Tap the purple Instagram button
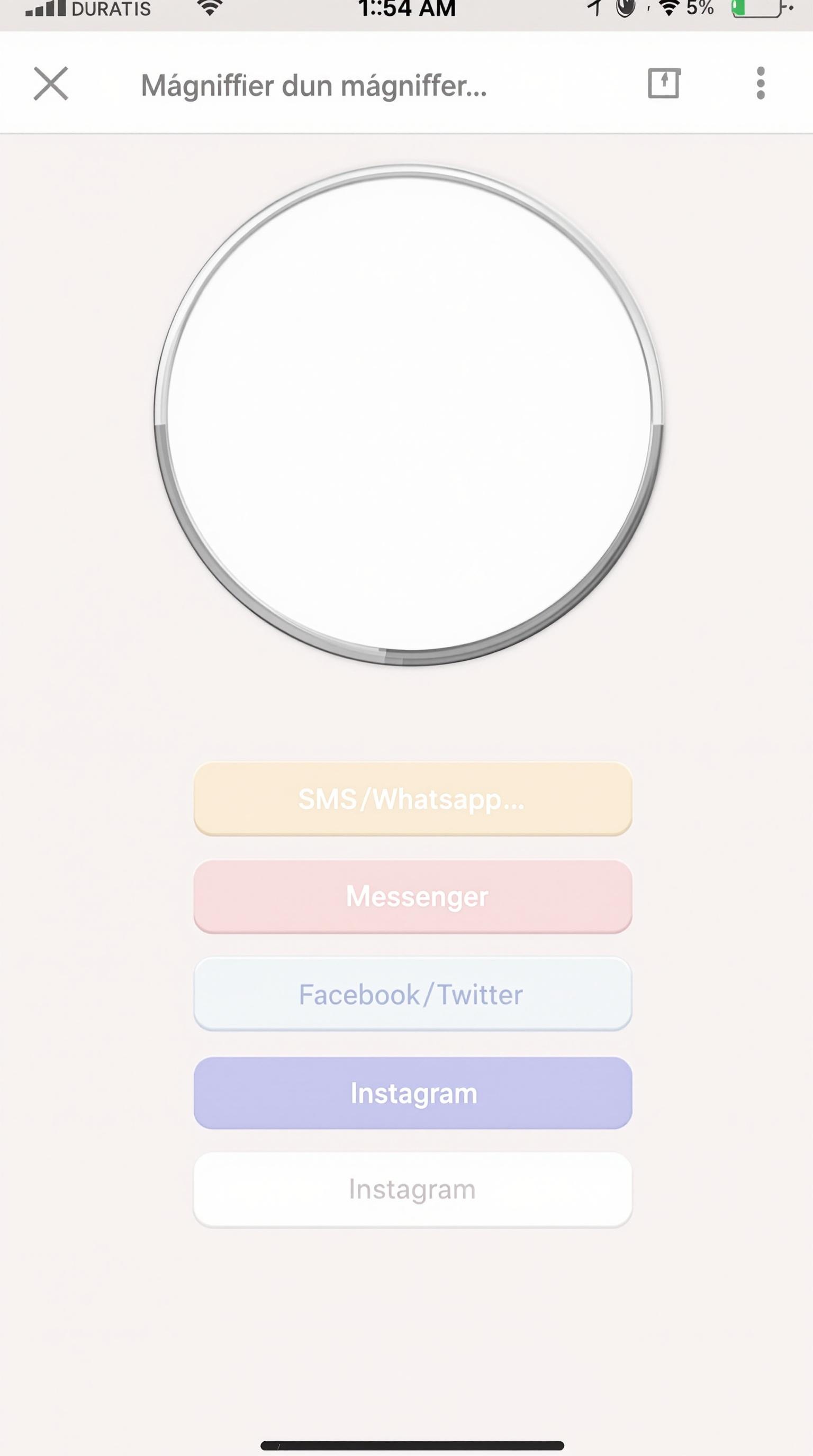Viewport: 813px width, 1456px height. (412, 1093)
